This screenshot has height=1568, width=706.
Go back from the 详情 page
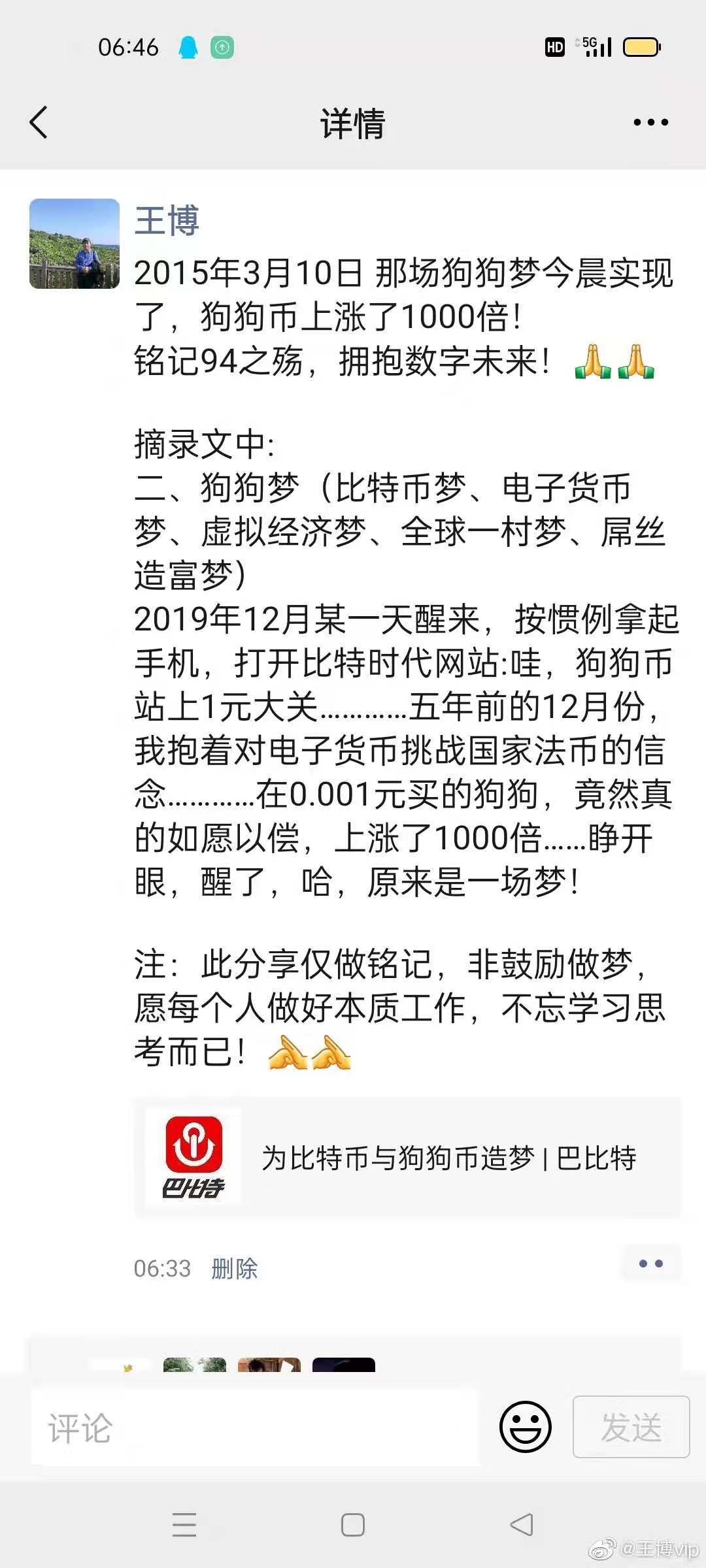point(39,122)
